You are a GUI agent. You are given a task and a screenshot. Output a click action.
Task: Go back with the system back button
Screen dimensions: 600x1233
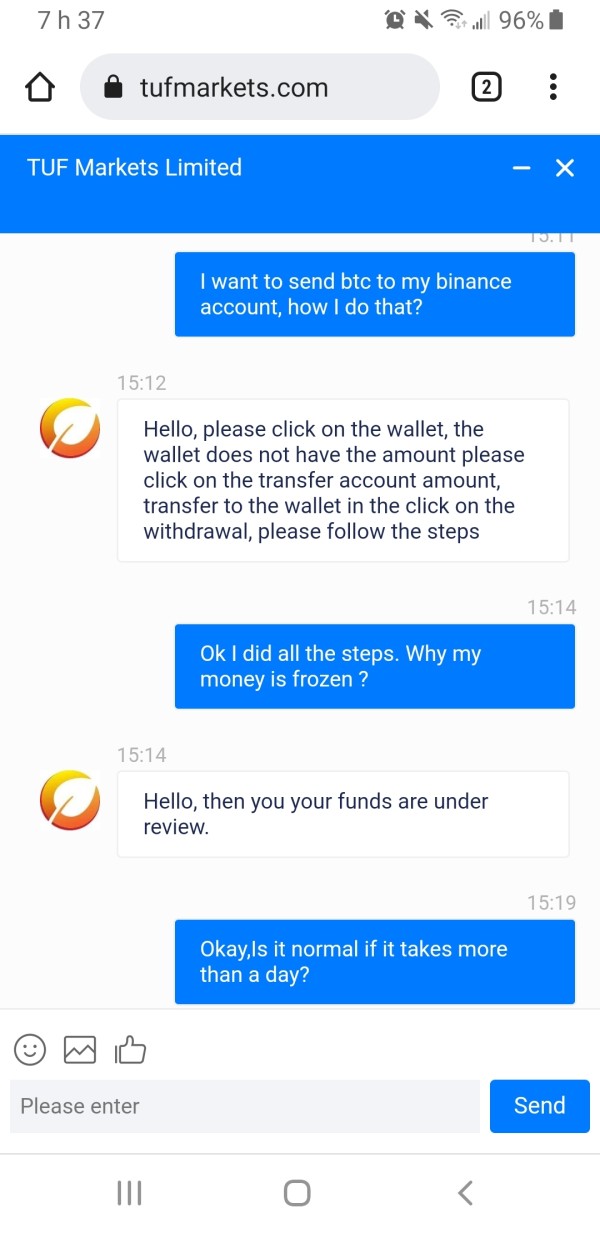tap(465, 1192)
